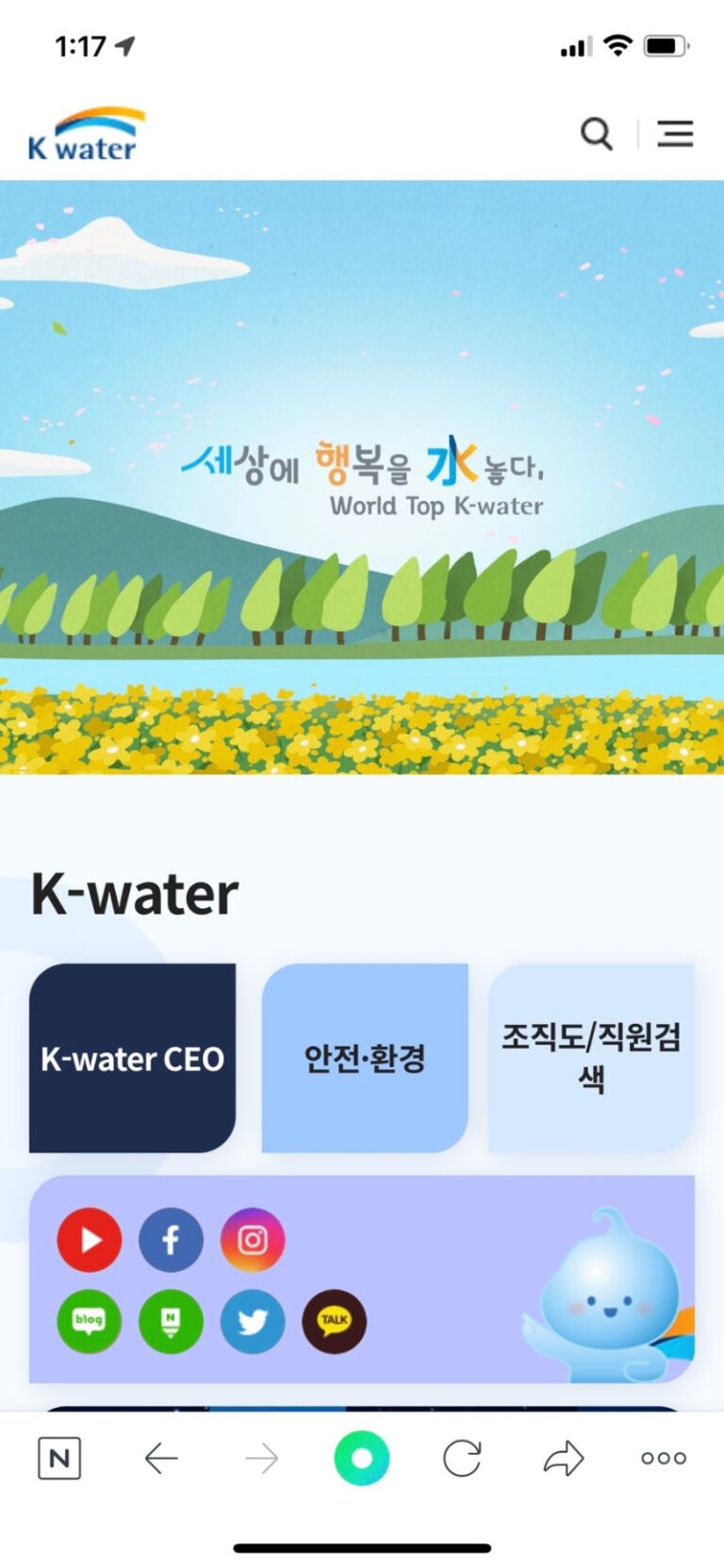This screenshot has width=724, height=1568.
Task: Open the search magnifier icon
Action: pos(596,134)
